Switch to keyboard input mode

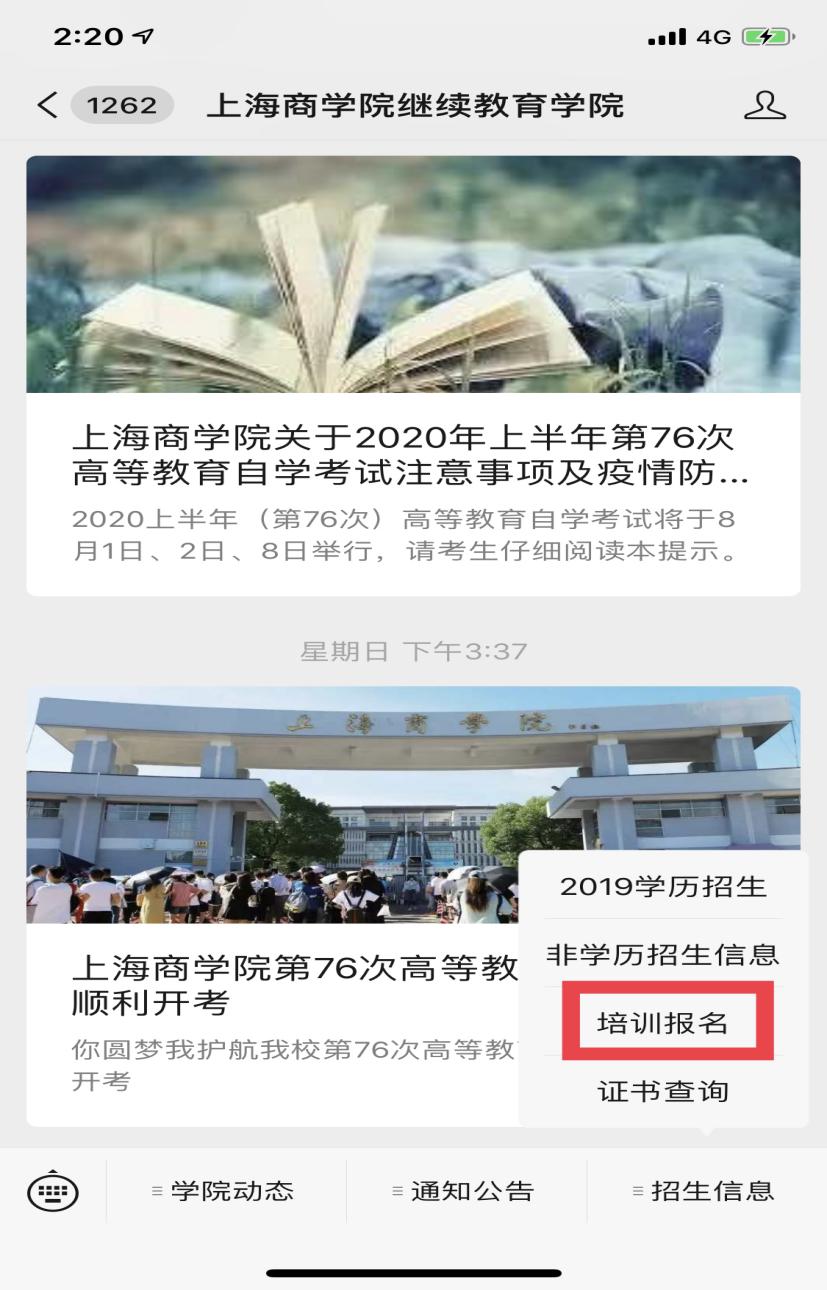pyautogui.click(x=52, y=1191)
